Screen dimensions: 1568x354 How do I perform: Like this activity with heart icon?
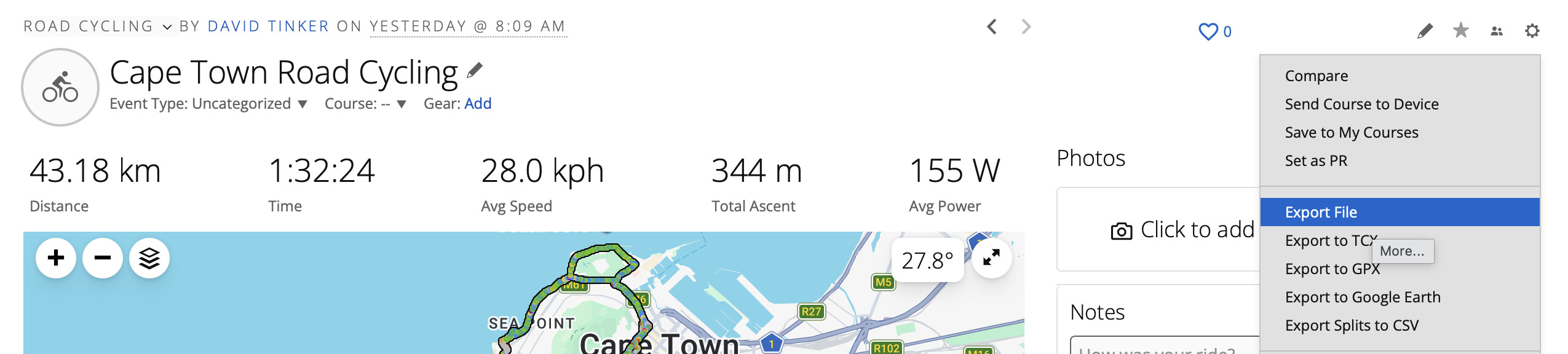point(1208,31)
